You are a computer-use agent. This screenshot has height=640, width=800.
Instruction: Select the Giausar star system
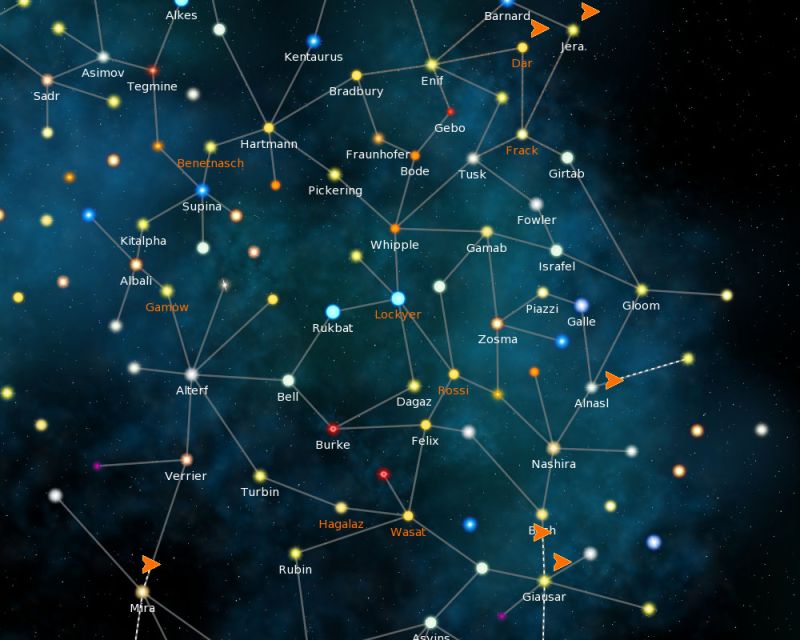(544, 581)
